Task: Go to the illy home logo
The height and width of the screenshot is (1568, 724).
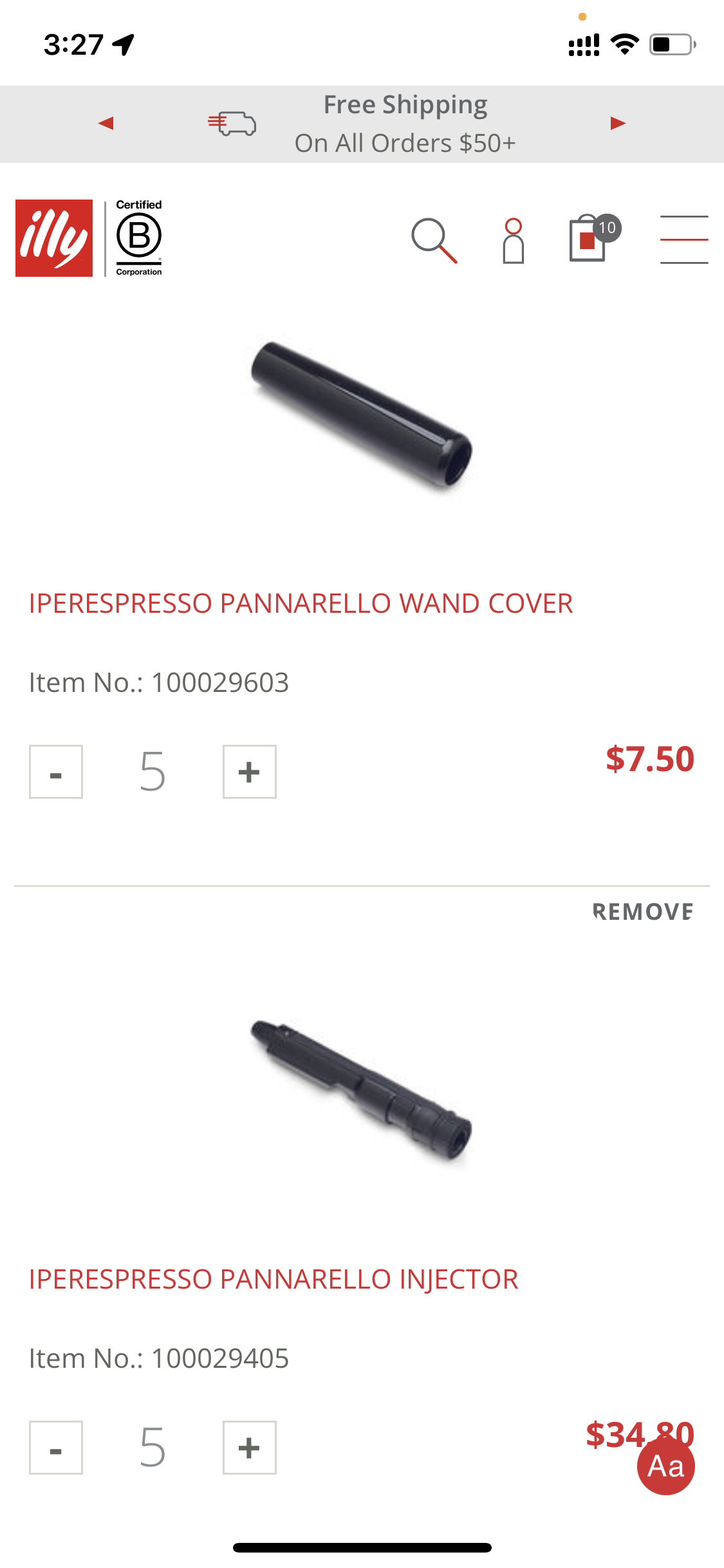Action: [x=54, y=238]
